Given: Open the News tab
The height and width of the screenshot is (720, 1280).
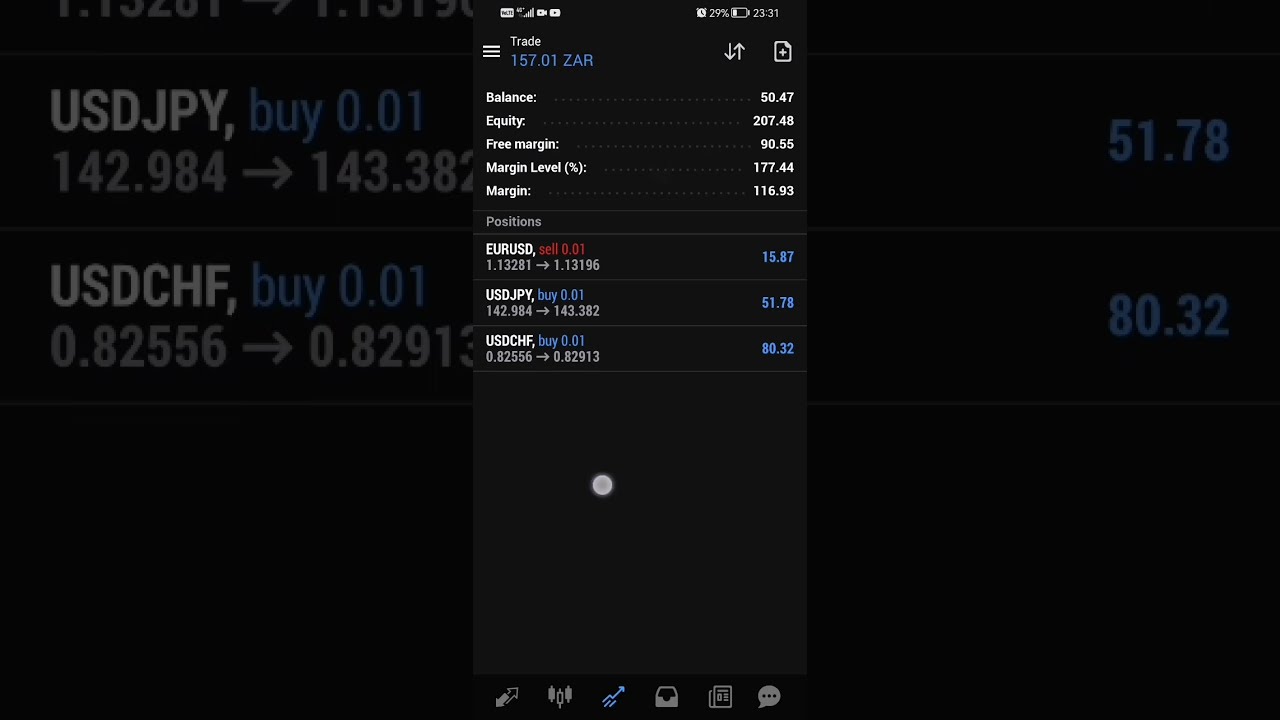Looking at the screenshot, I should (x=720, y=697).
